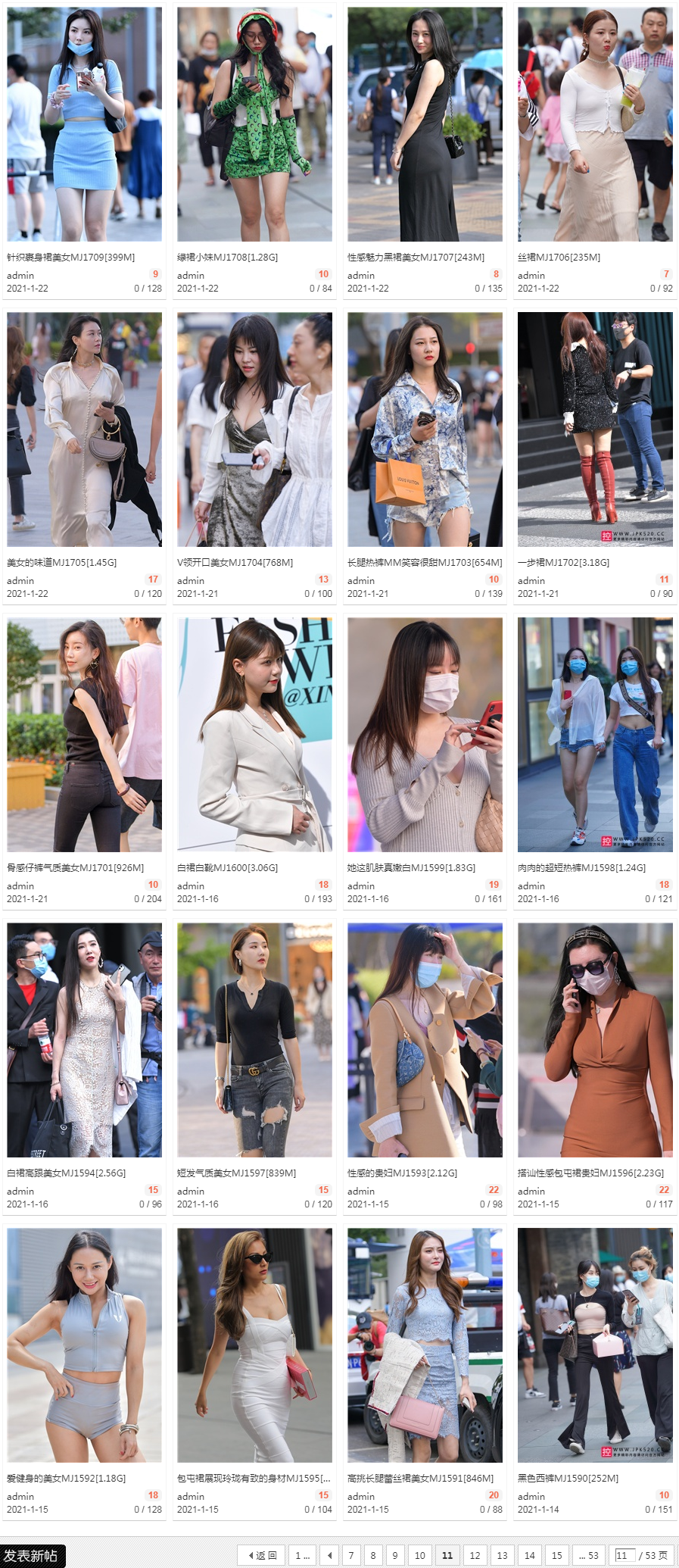The height and width of the screenshot is (1568, 679).
Task: Jump to the last page ...53
Action: pos(588,1555)
